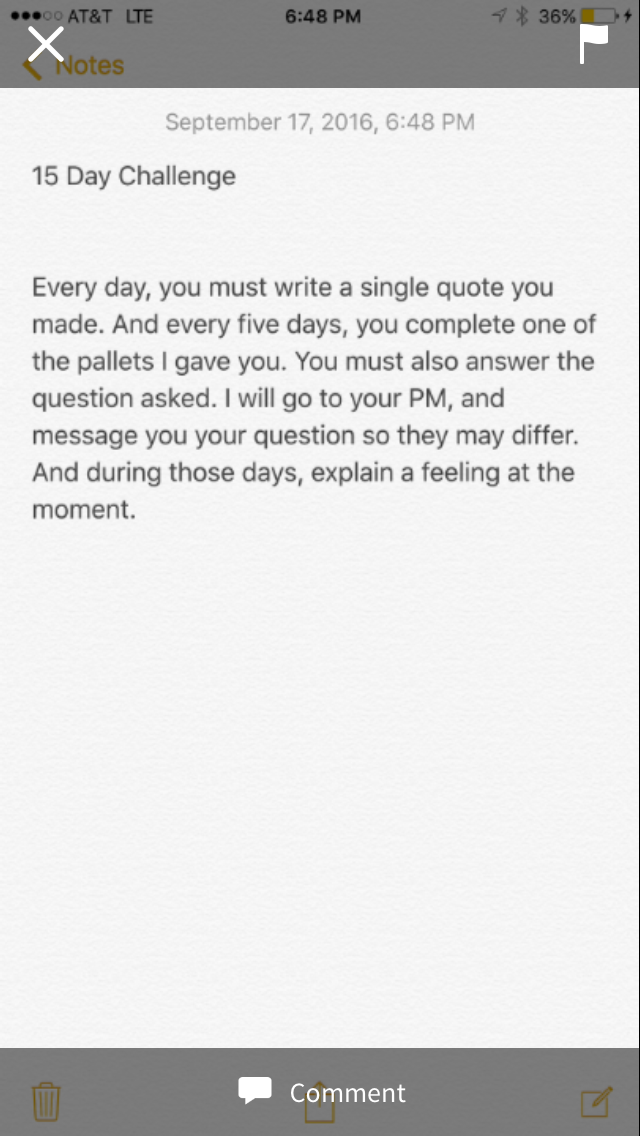This screenshot has width=640, height=1136.
Task: Flag this image using the flag icon
Action: point(593,43)
